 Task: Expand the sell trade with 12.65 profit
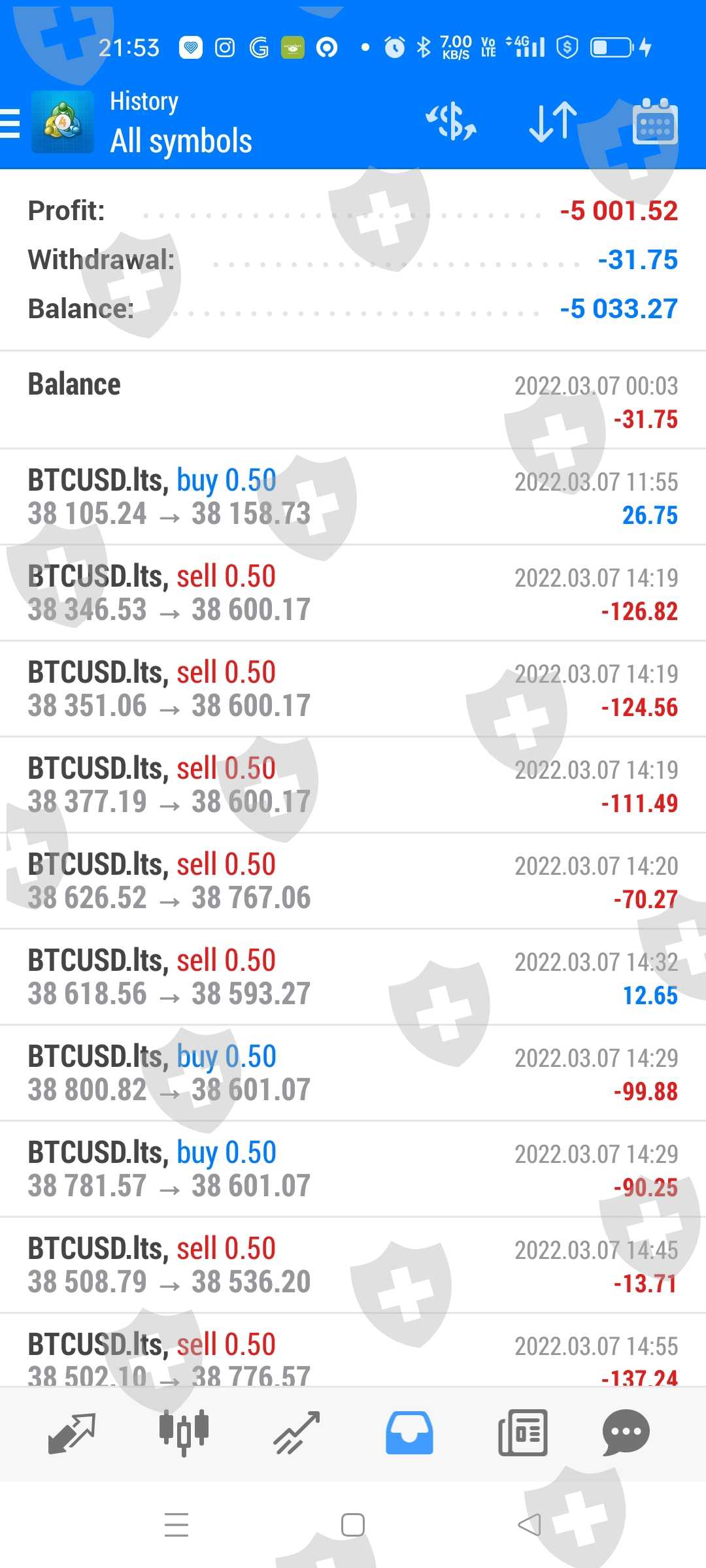pos(353,977)
